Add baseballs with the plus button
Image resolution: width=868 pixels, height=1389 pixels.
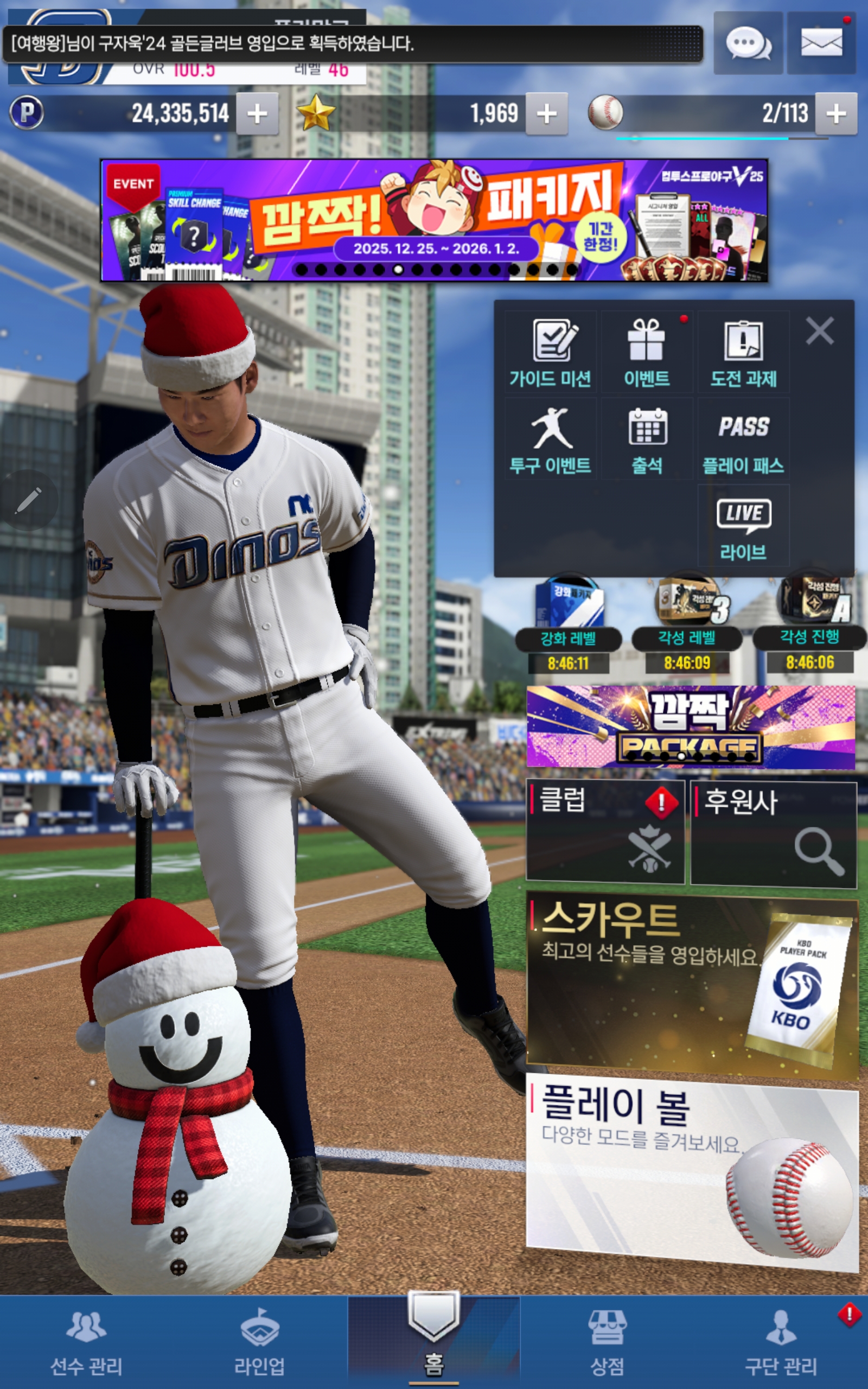[836, 113]
